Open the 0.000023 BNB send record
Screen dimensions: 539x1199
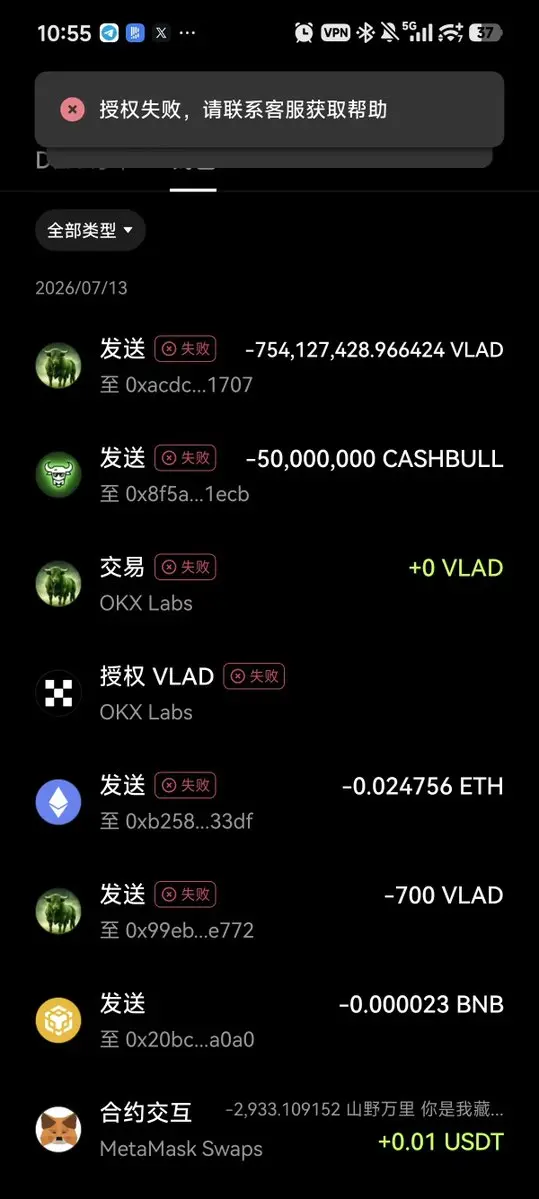click(x=269, y=1020)
